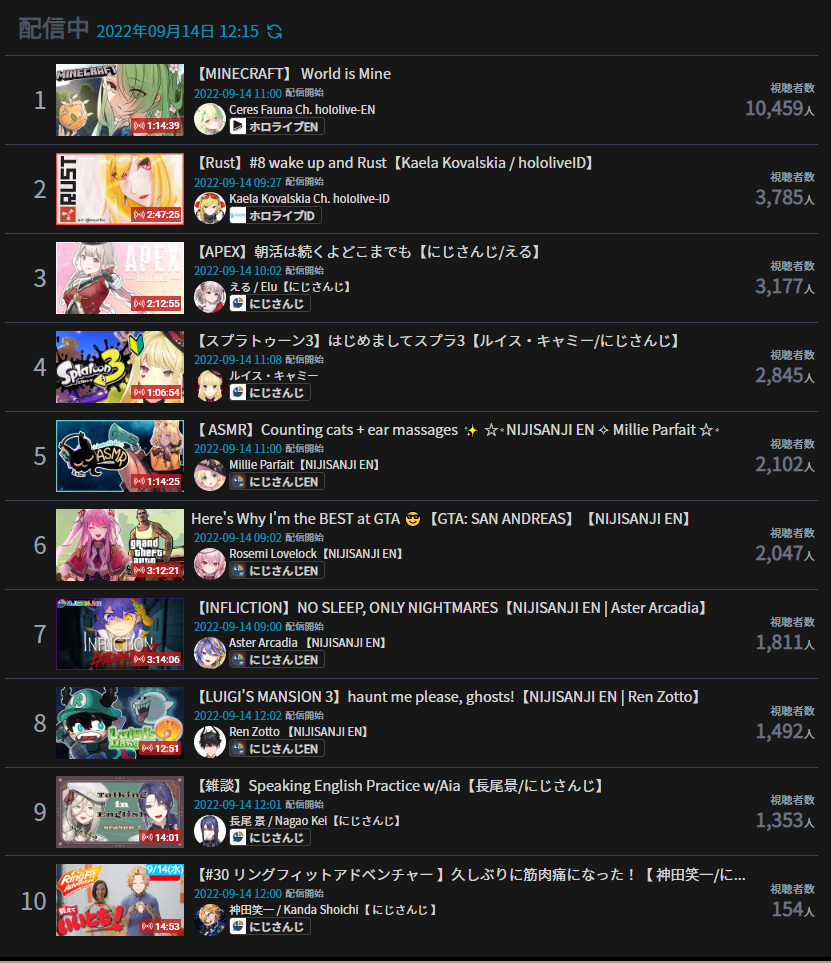This screenshot has height=963, width=831.
Task: Select the ホロライブID group tag
Action: click(x=275, y=216)
